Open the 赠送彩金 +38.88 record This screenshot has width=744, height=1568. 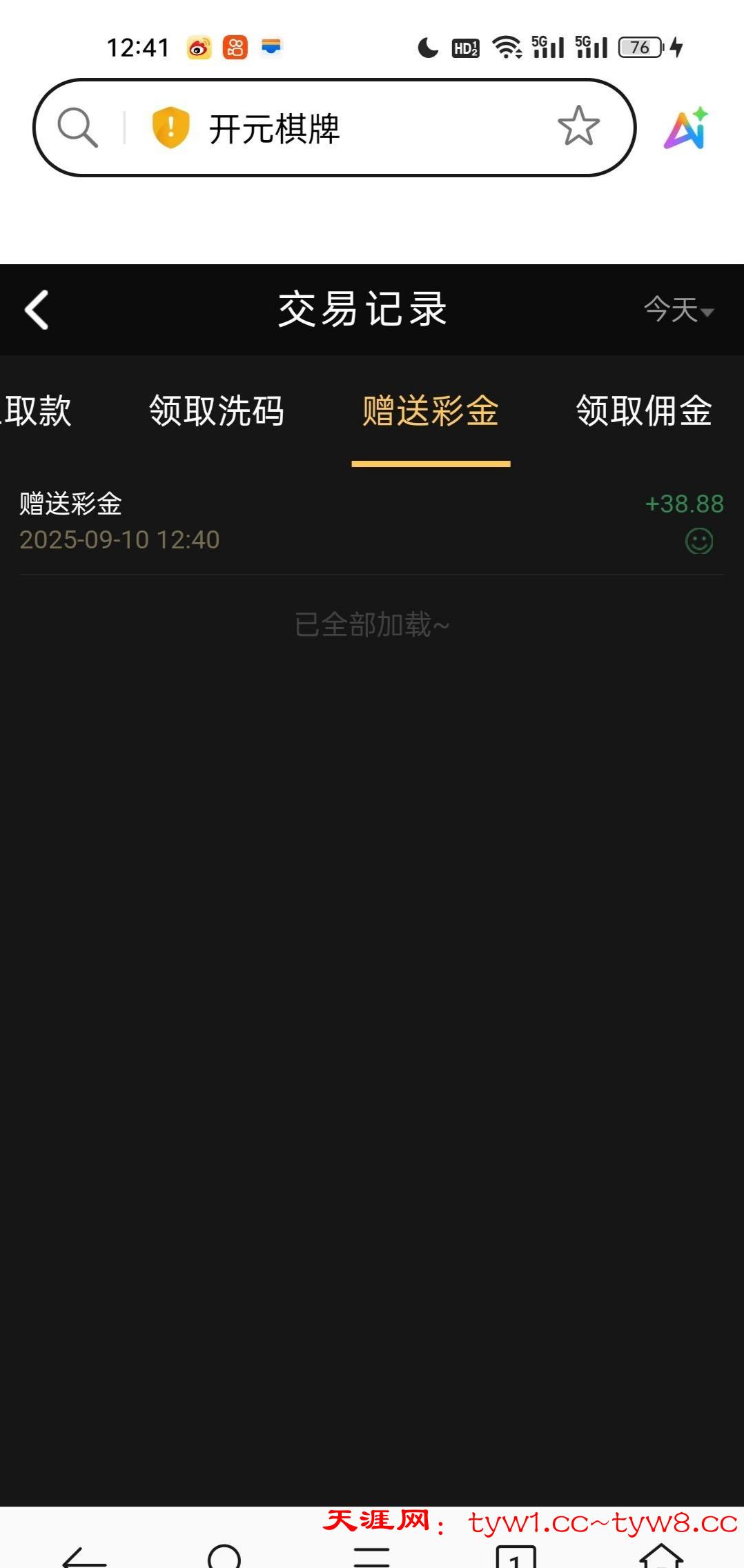coord(371,522)
